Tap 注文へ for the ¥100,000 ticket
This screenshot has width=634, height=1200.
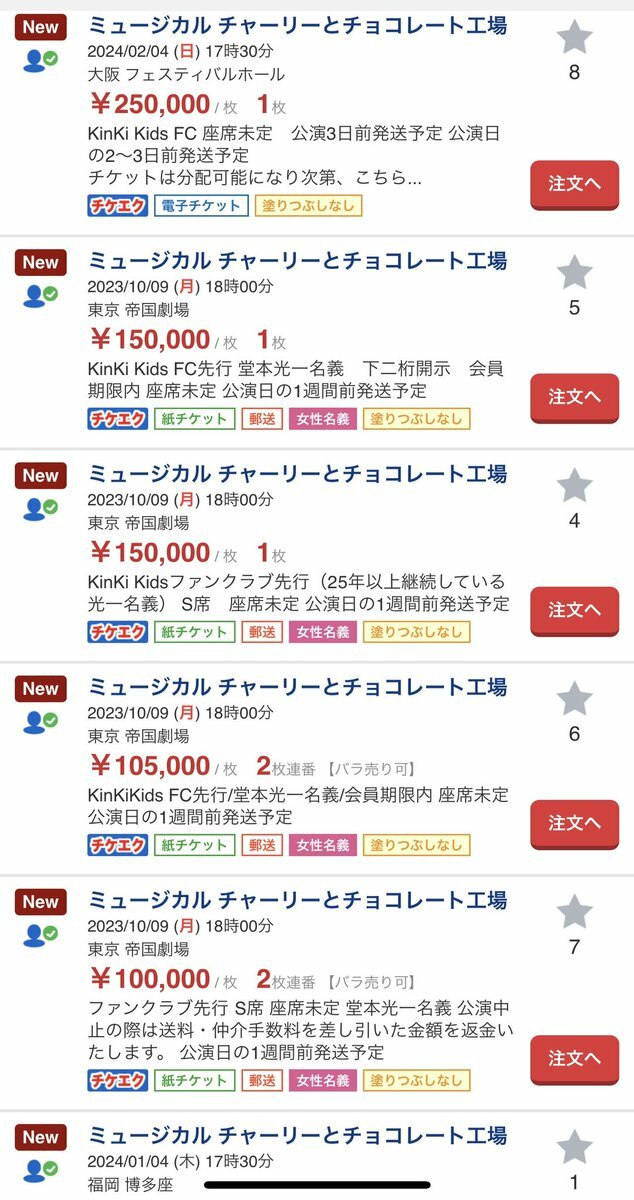574,1059
